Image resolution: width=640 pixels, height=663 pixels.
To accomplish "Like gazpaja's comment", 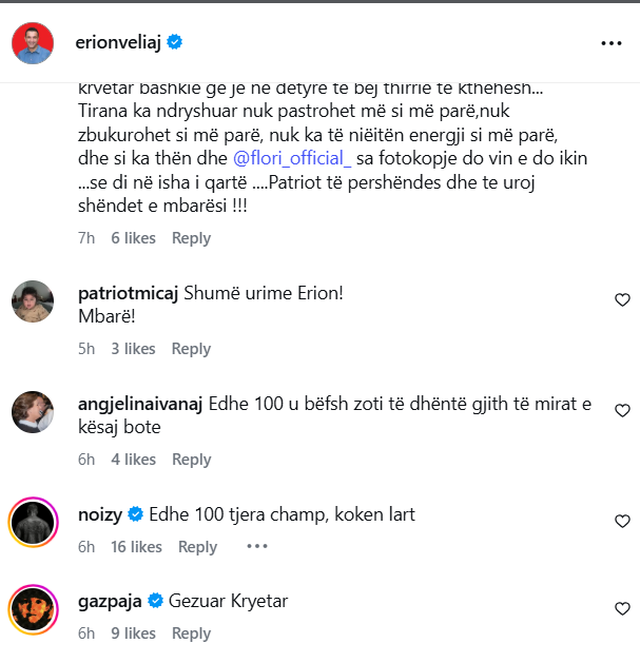I will pos(622,608).
